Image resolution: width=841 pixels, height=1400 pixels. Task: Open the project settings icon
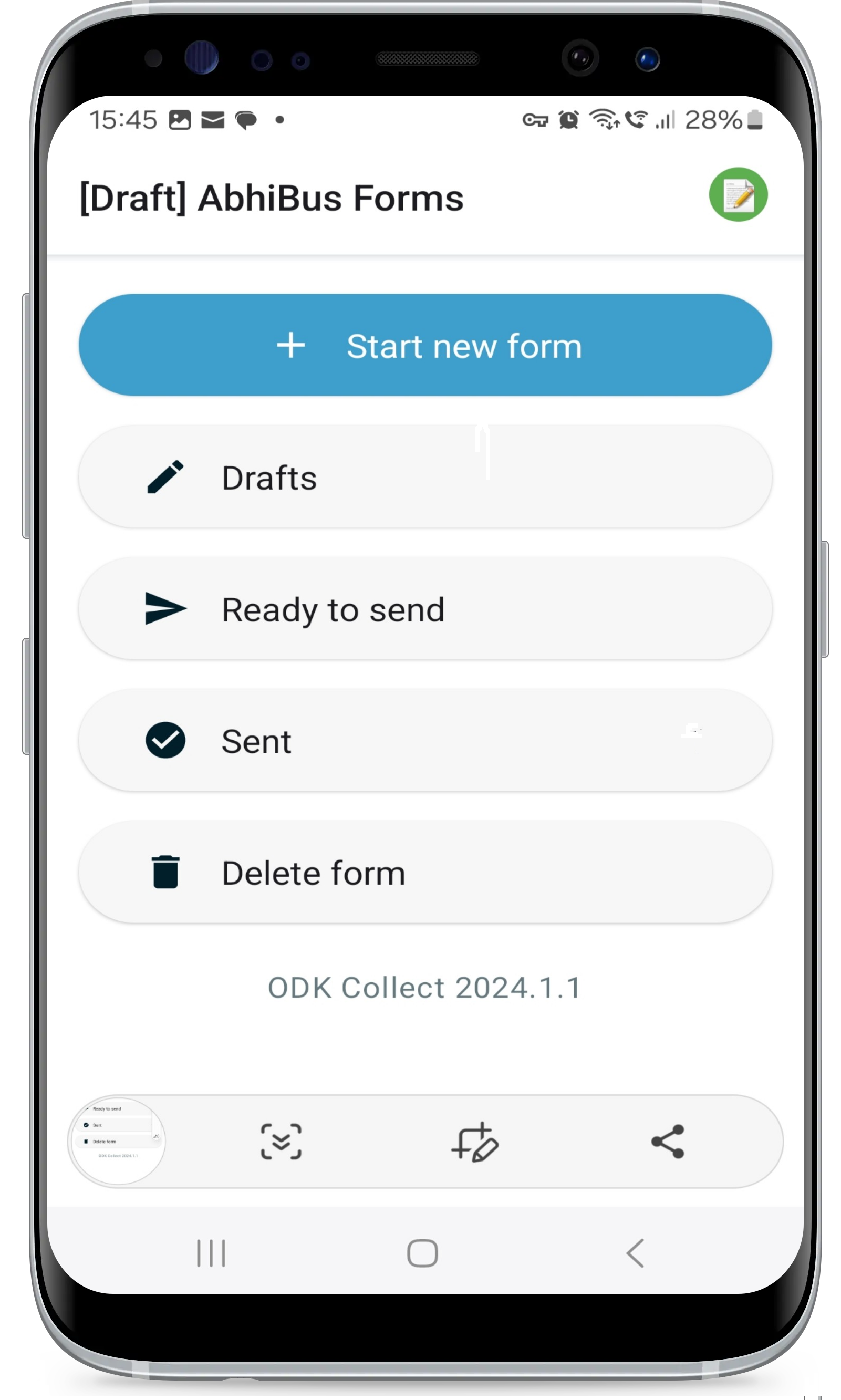pos(738,194)
